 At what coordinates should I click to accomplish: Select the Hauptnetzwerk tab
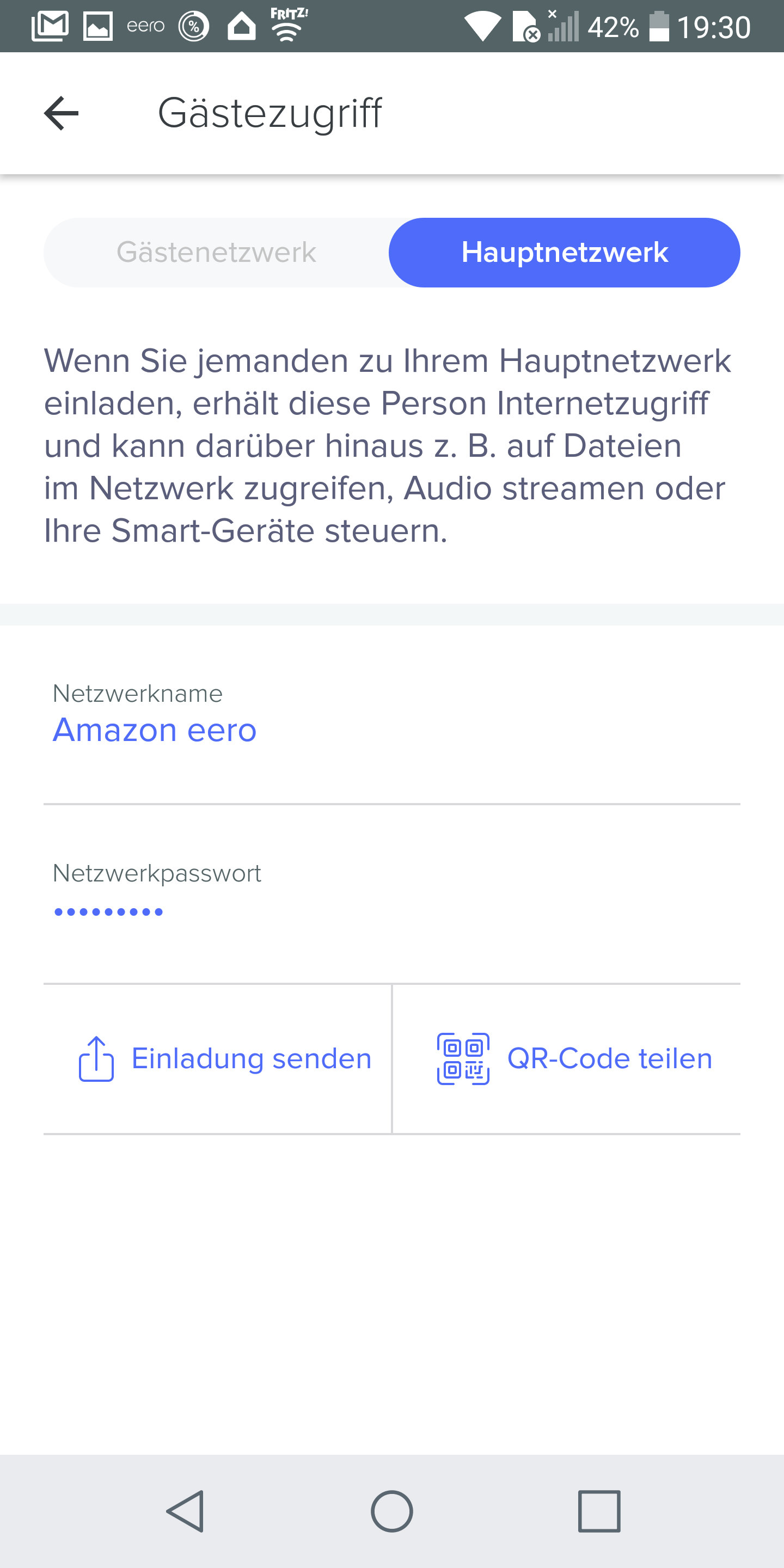pyautogui.click(x=564, y=253)
